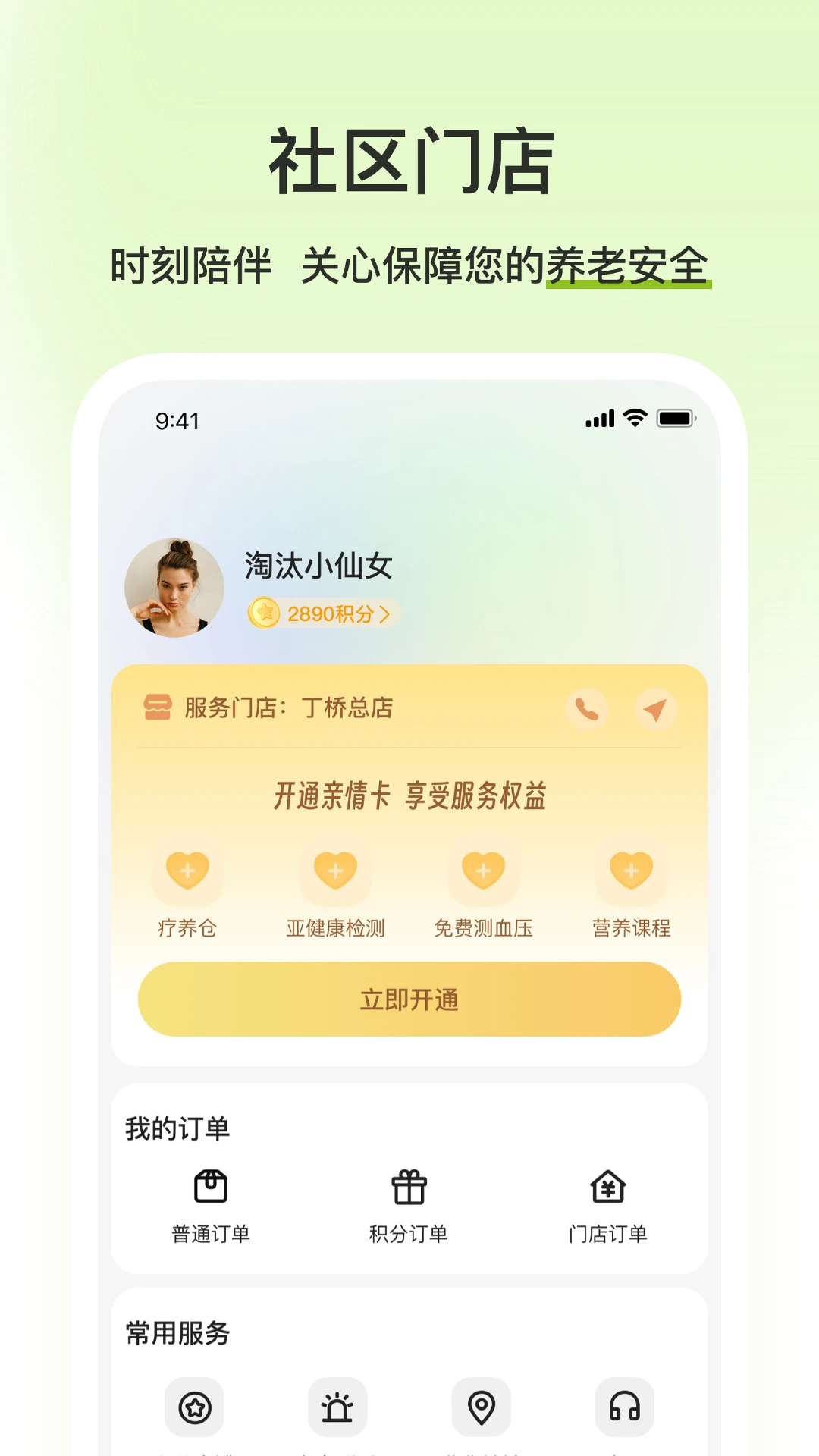Open 积分订单 with the gift icon
This screenshot has width=819, height=1456.
[409, 1186]
